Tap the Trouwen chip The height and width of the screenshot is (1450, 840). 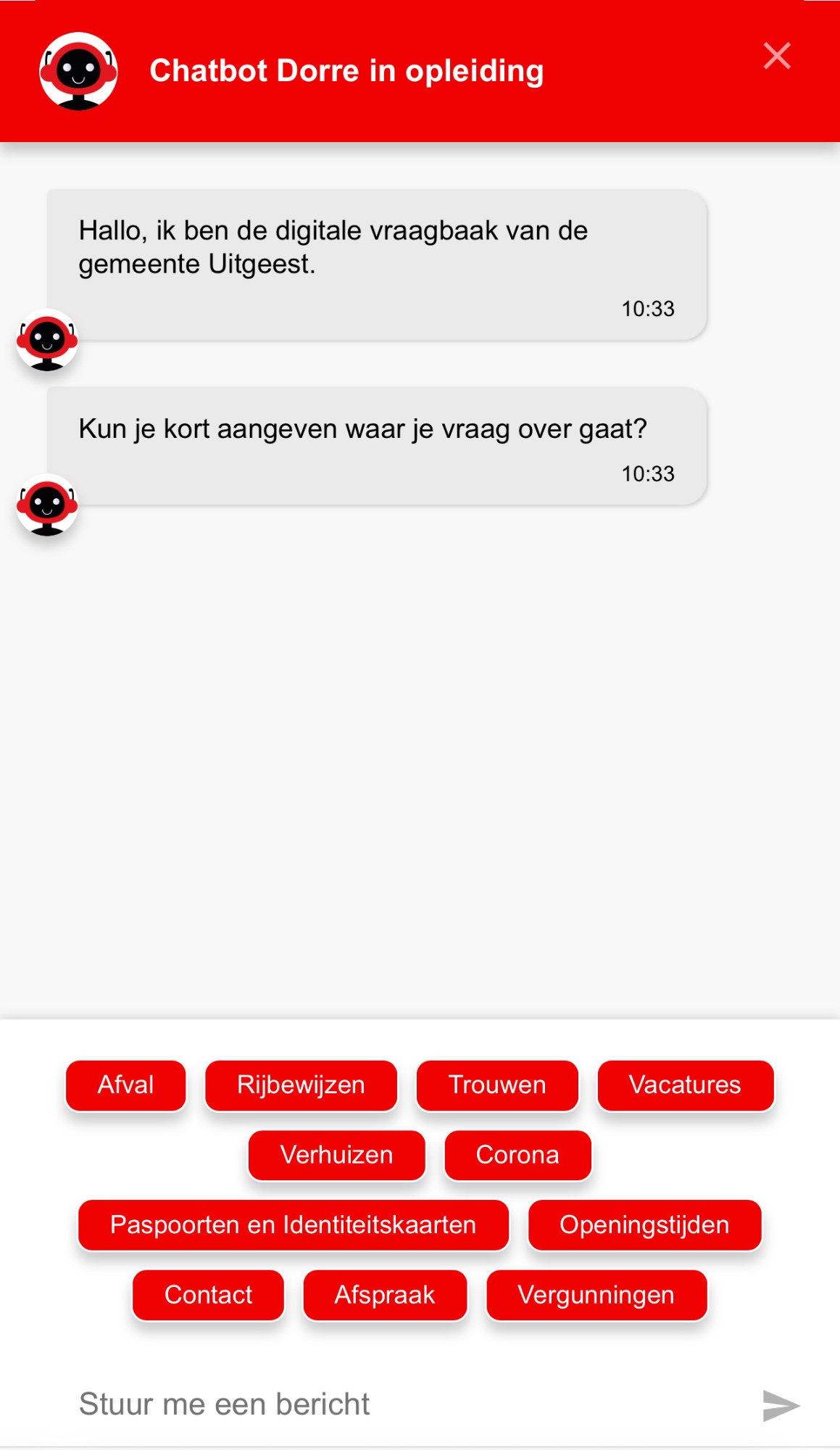coord(497,1085)
